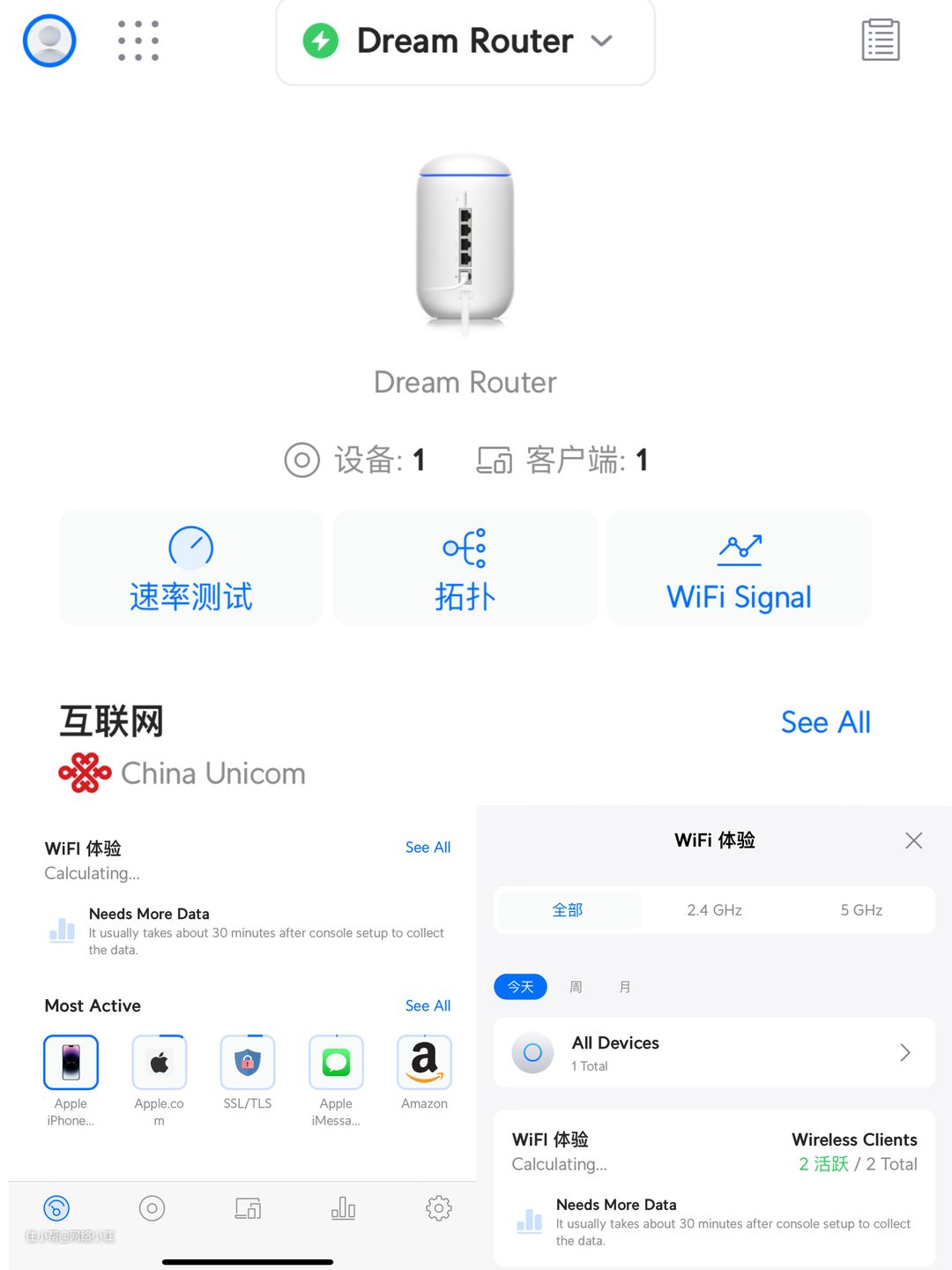This screenshot has height=1270, width=952.
Task: Open the 拓扑 topology view
Action: point(465,568)
